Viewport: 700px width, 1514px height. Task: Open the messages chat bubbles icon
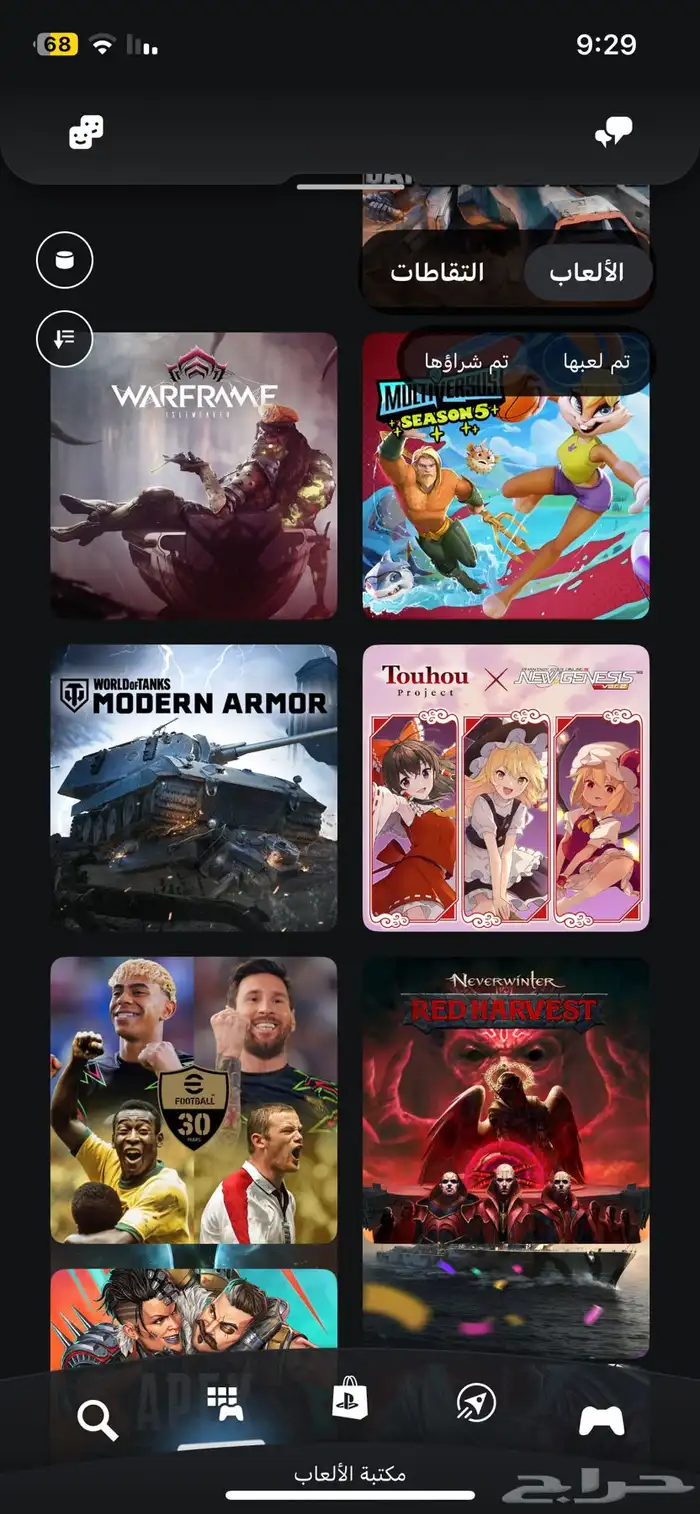click(x=612, y=132)
